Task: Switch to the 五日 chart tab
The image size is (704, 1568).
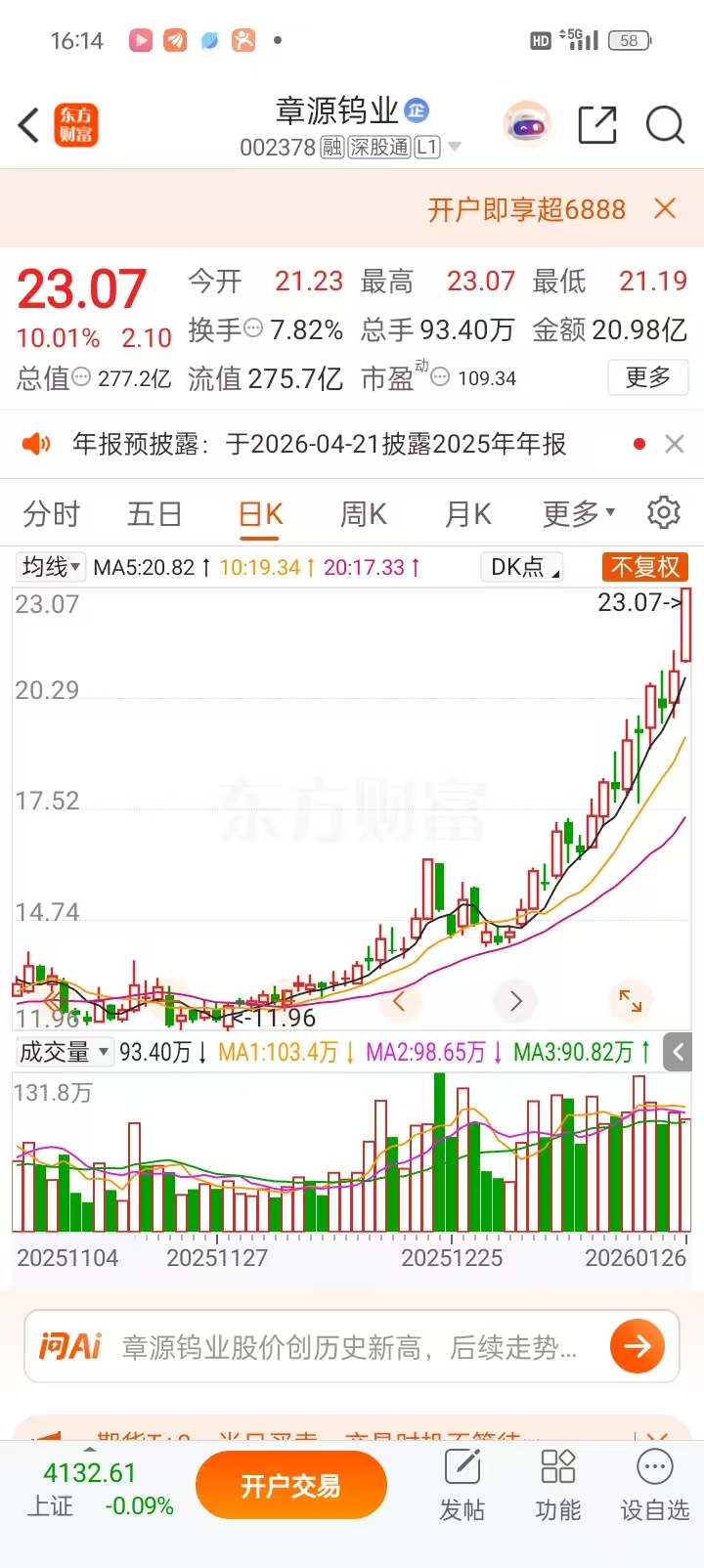Action: [154, 513]
